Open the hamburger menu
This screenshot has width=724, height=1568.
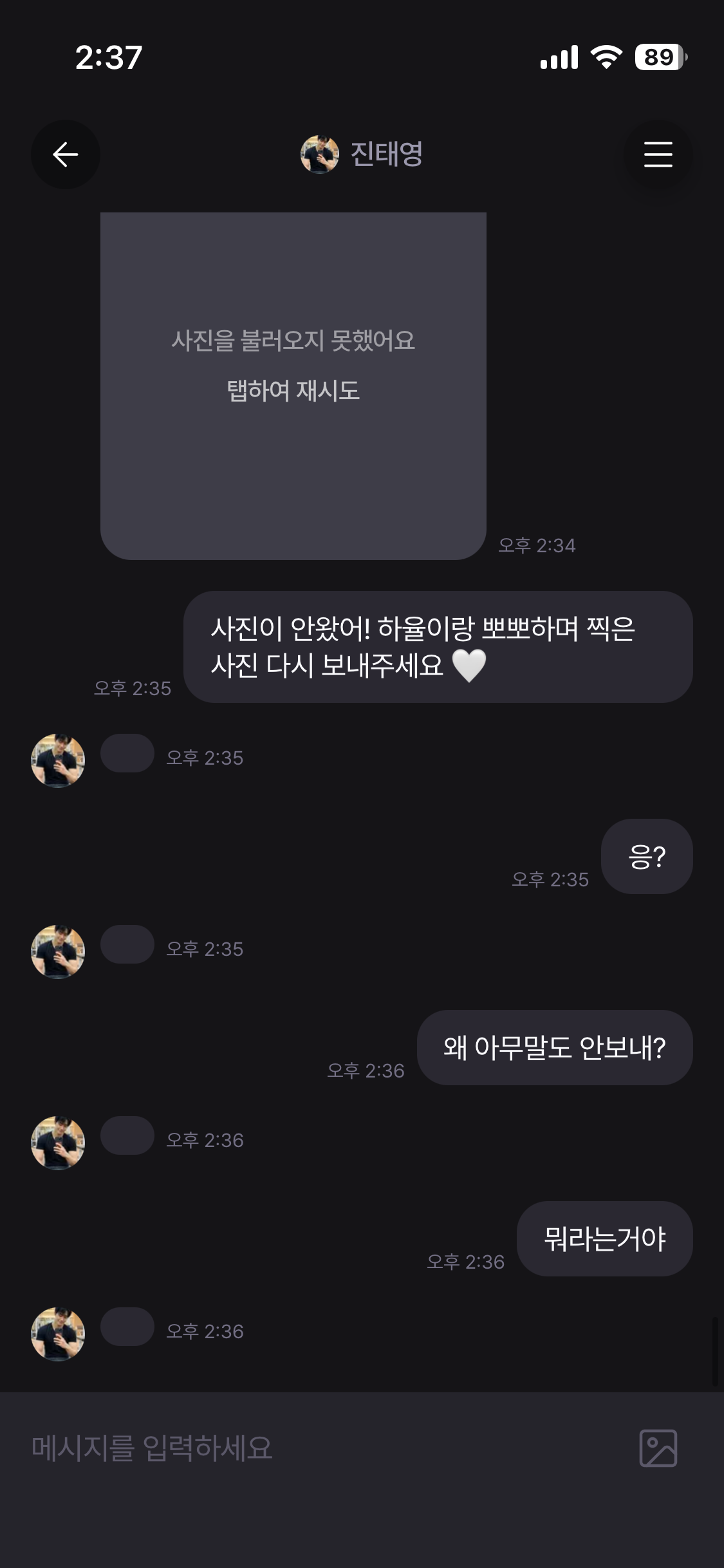coord(658,154)
